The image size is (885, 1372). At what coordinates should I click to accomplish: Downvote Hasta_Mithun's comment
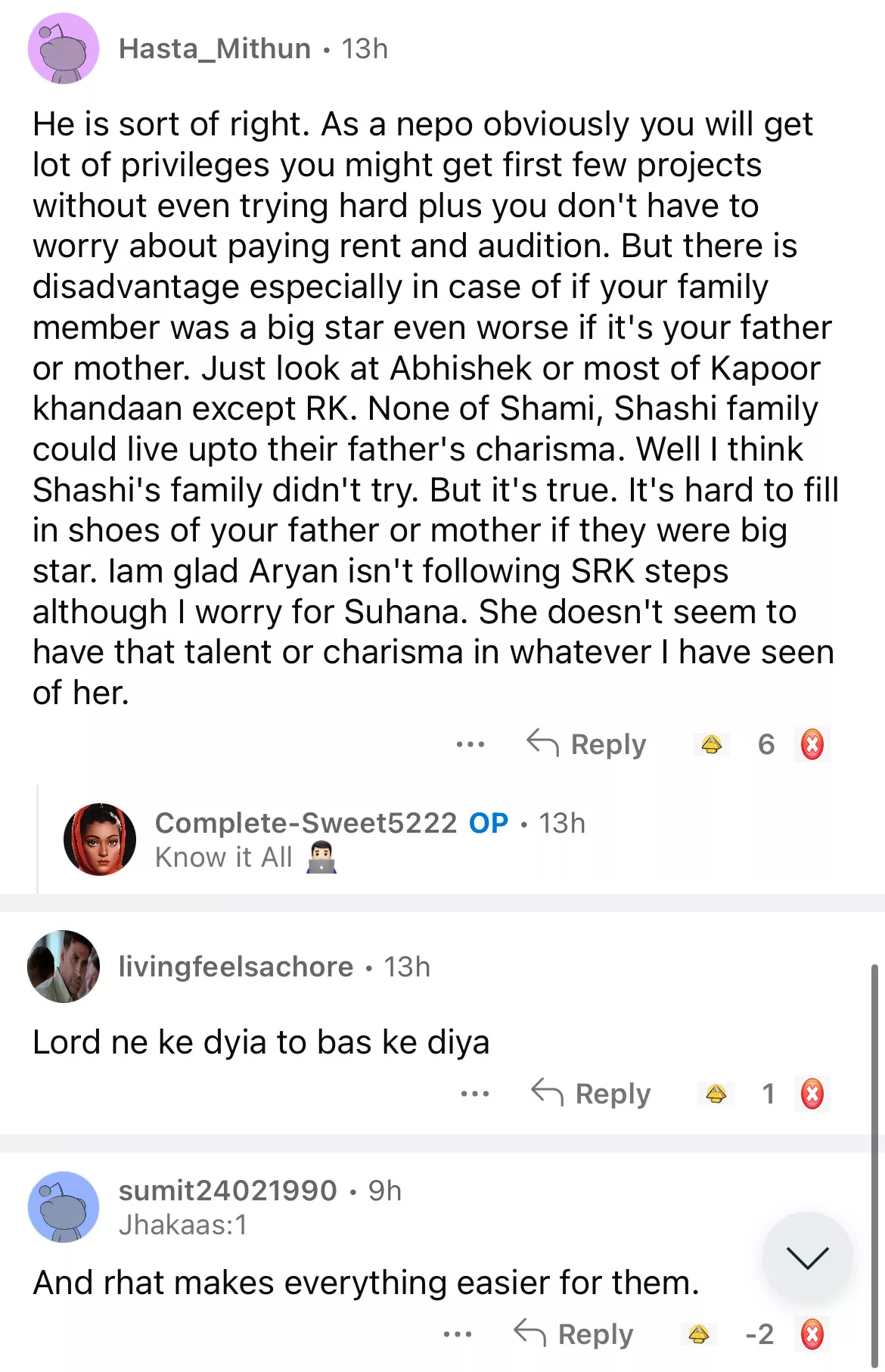point(812,744)
